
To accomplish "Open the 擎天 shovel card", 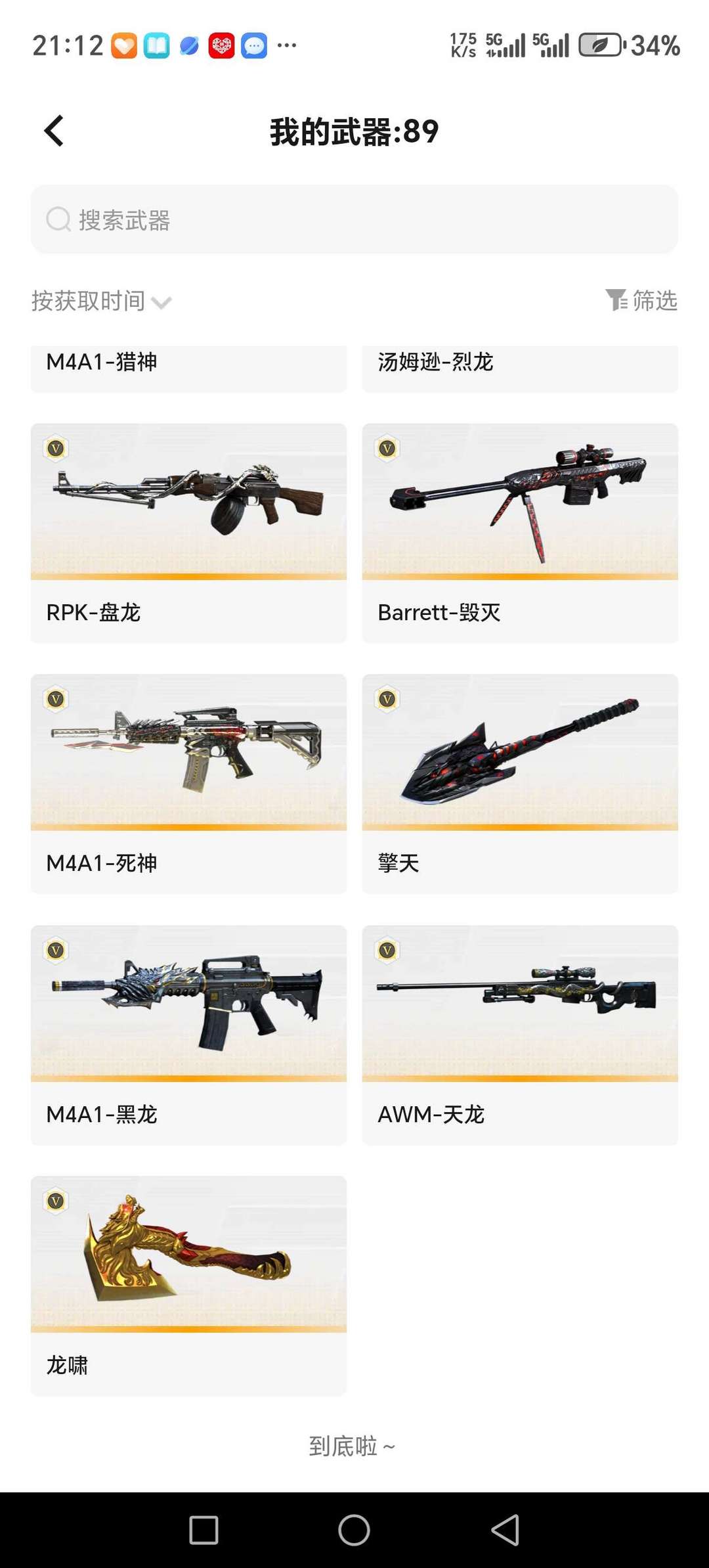I will [520, 784].
